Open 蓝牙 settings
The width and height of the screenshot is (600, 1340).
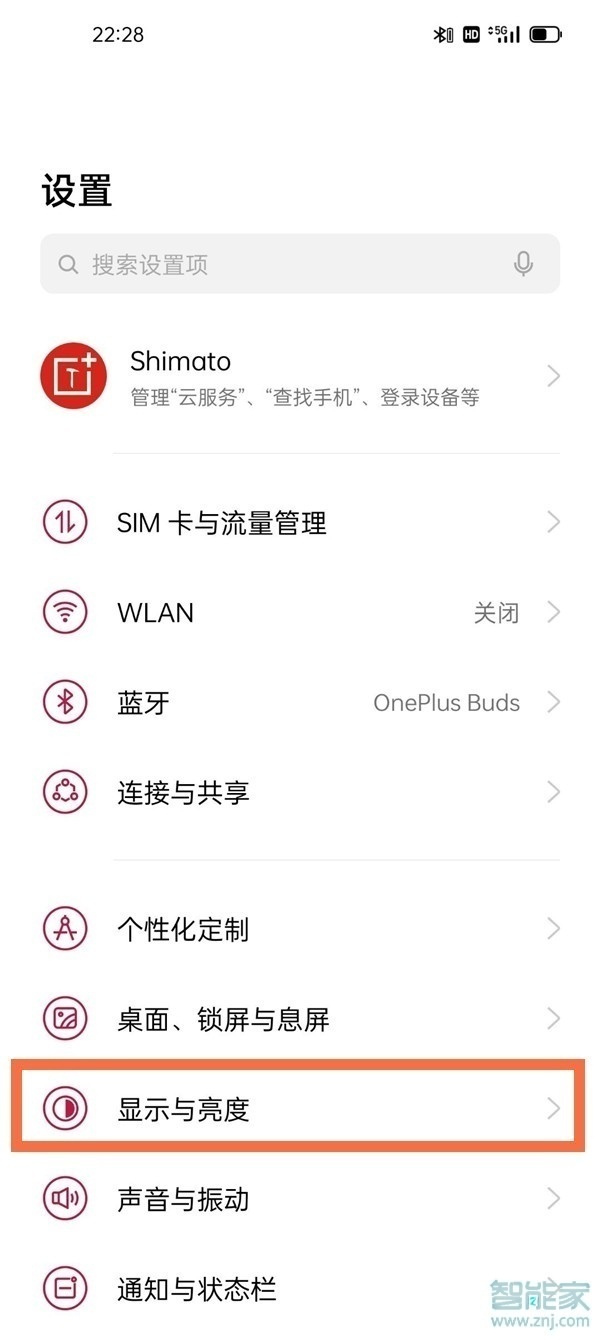[x=300, y=702]
